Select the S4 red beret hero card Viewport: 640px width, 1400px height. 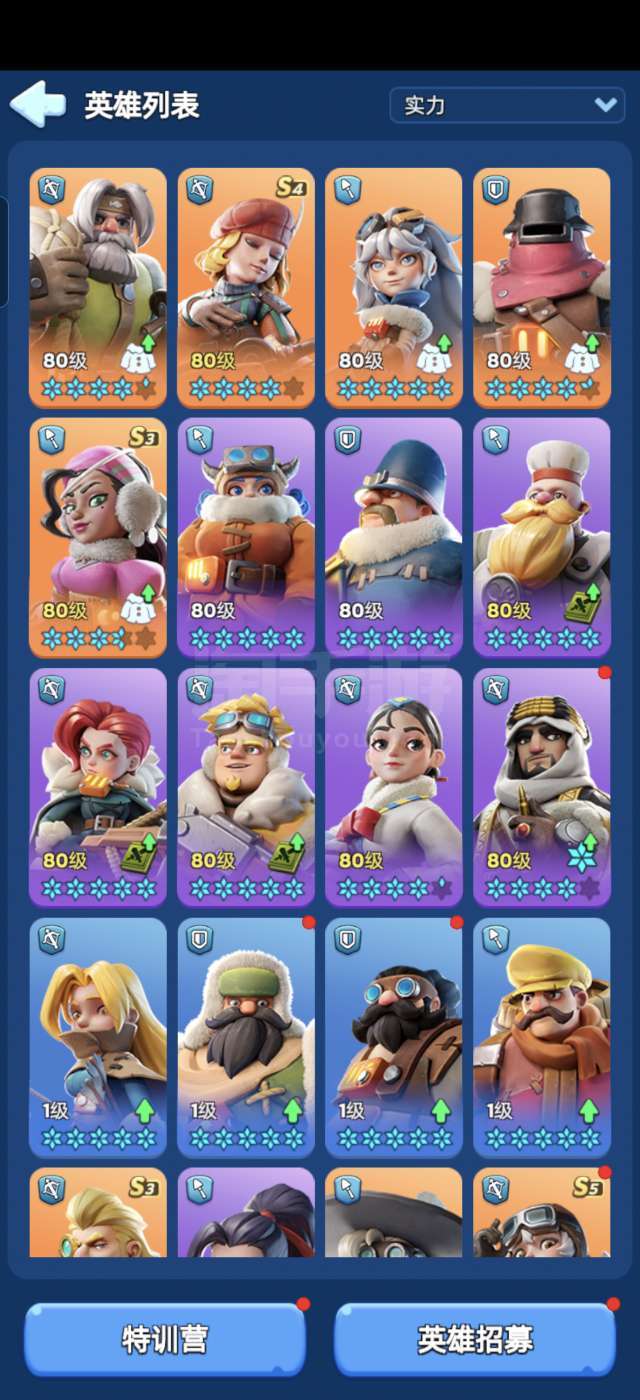[x=246, y=288]
